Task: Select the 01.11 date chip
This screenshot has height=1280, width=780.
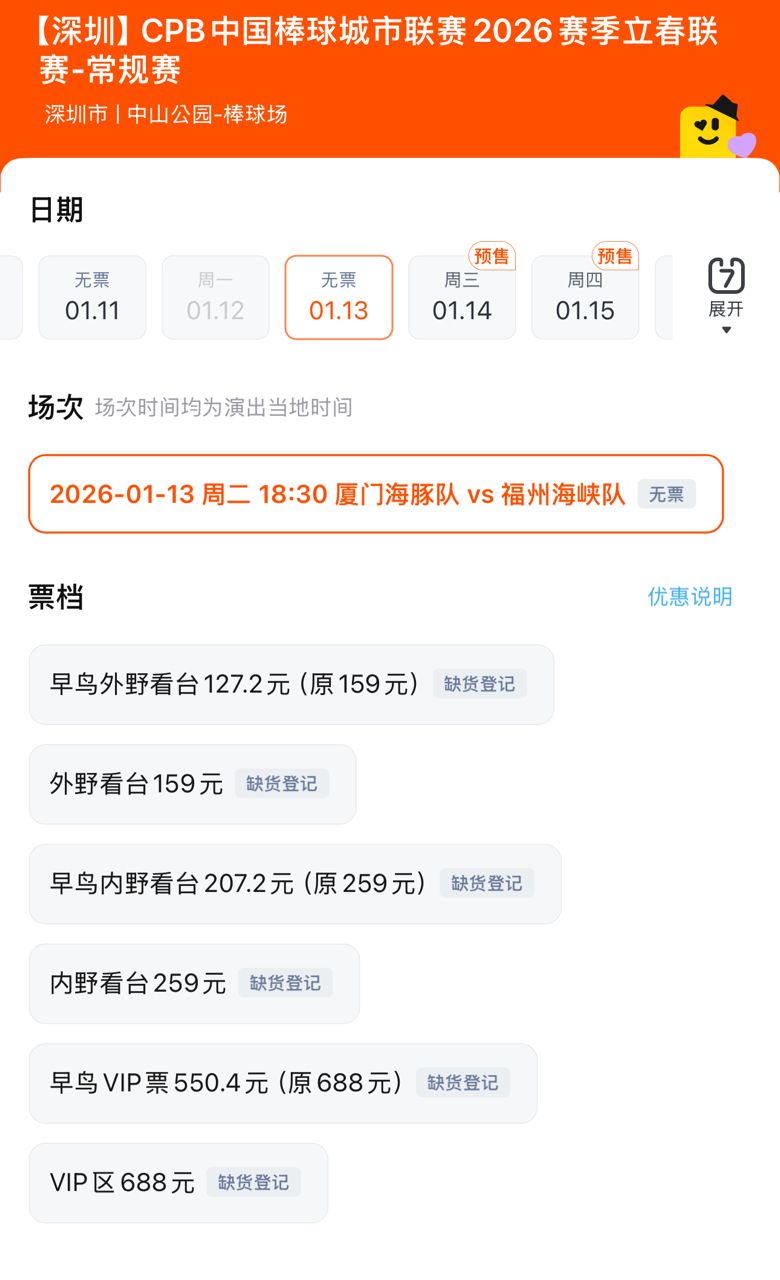Action: (92, 297)
